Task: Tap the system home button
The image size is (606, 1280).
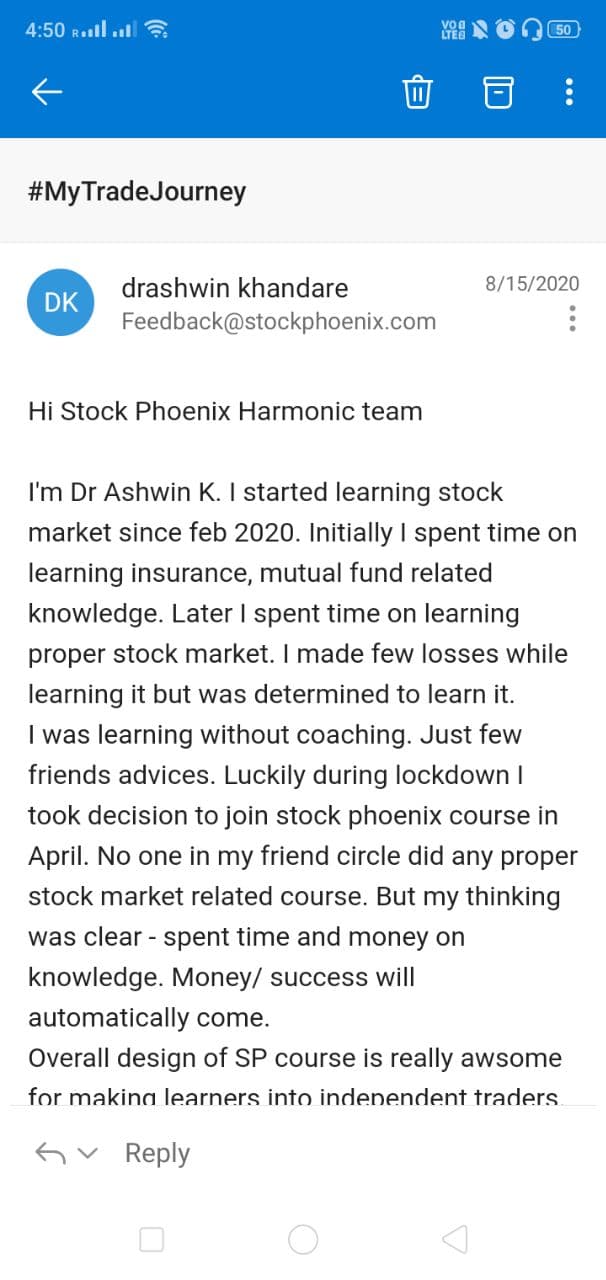Action: coord(303,1240)
